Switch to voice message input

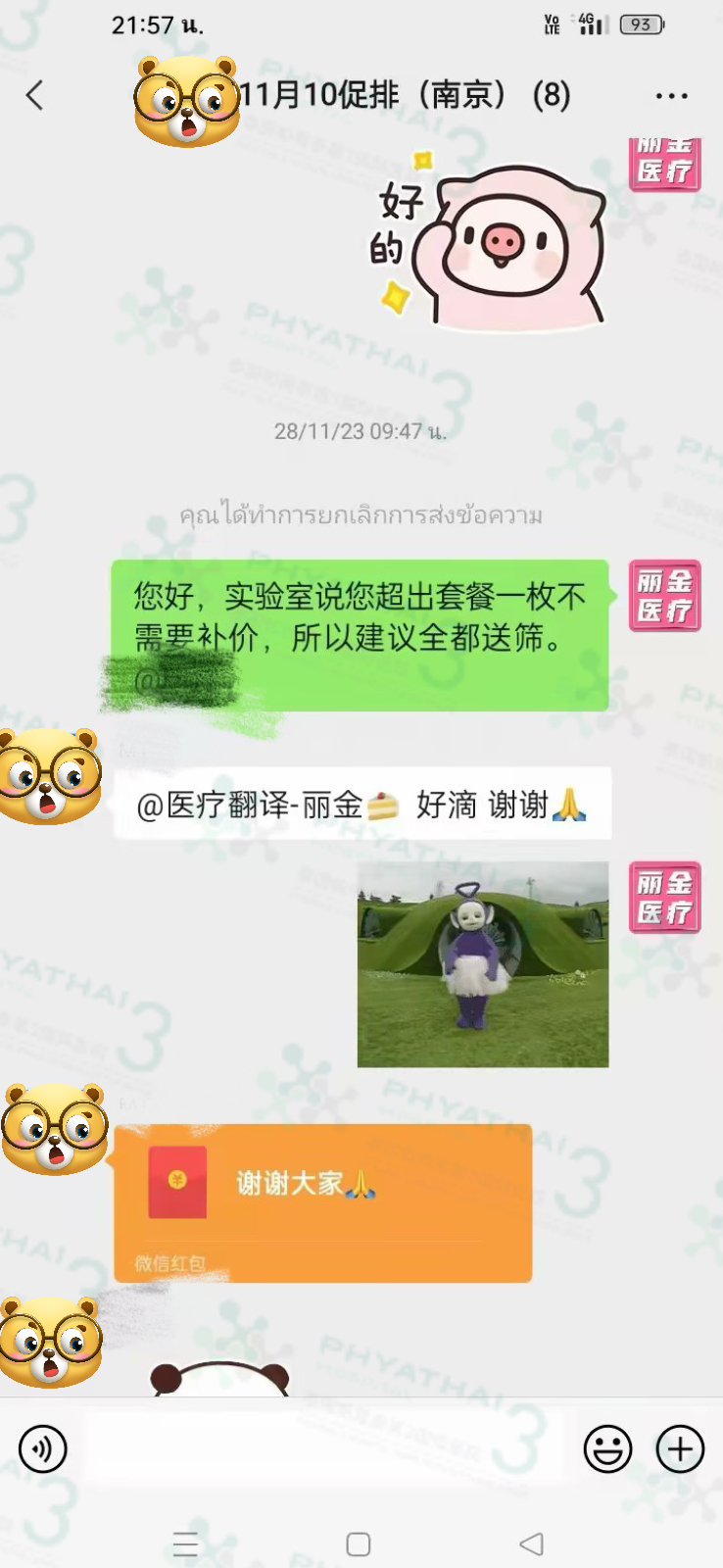pyautogui.click(x=43, y=1449)
